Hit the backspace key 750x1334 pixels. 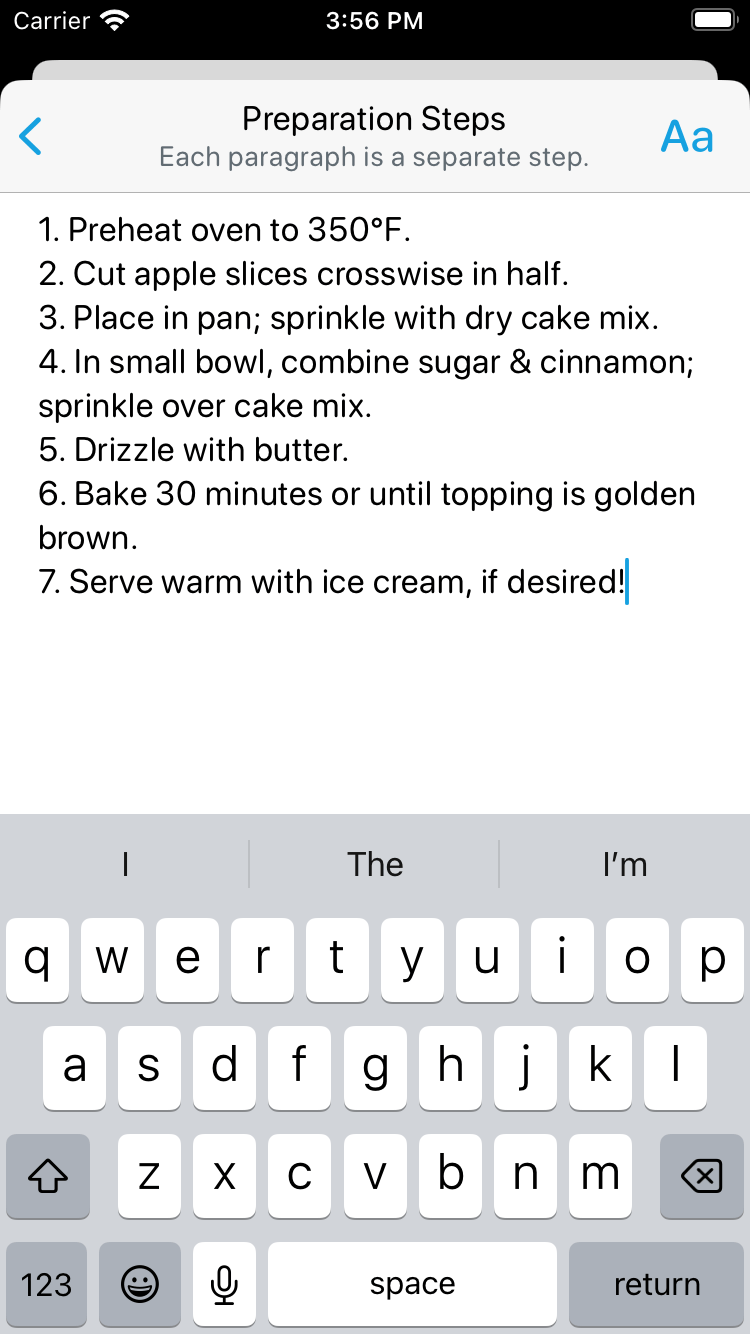point(701,1177)
